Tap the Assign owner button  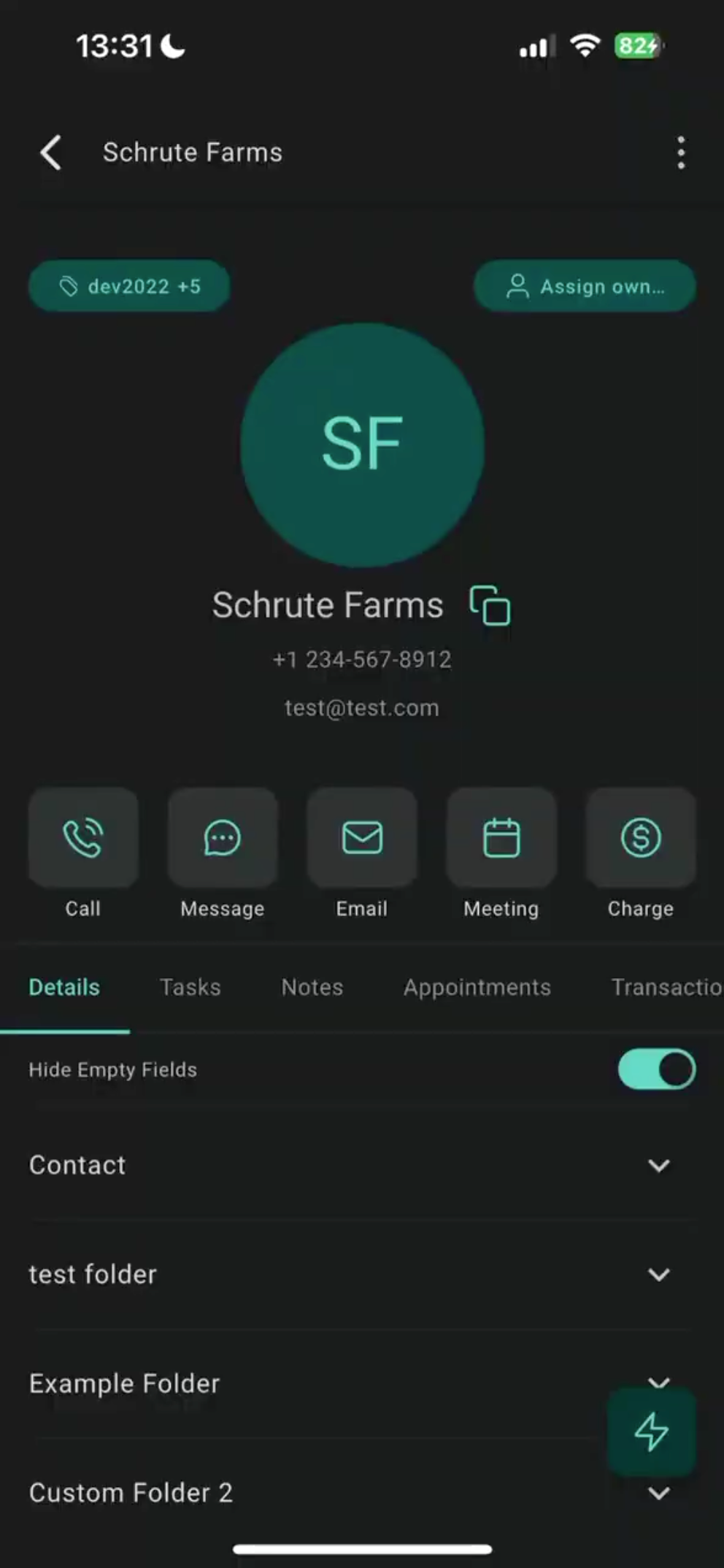pos(585,286)
